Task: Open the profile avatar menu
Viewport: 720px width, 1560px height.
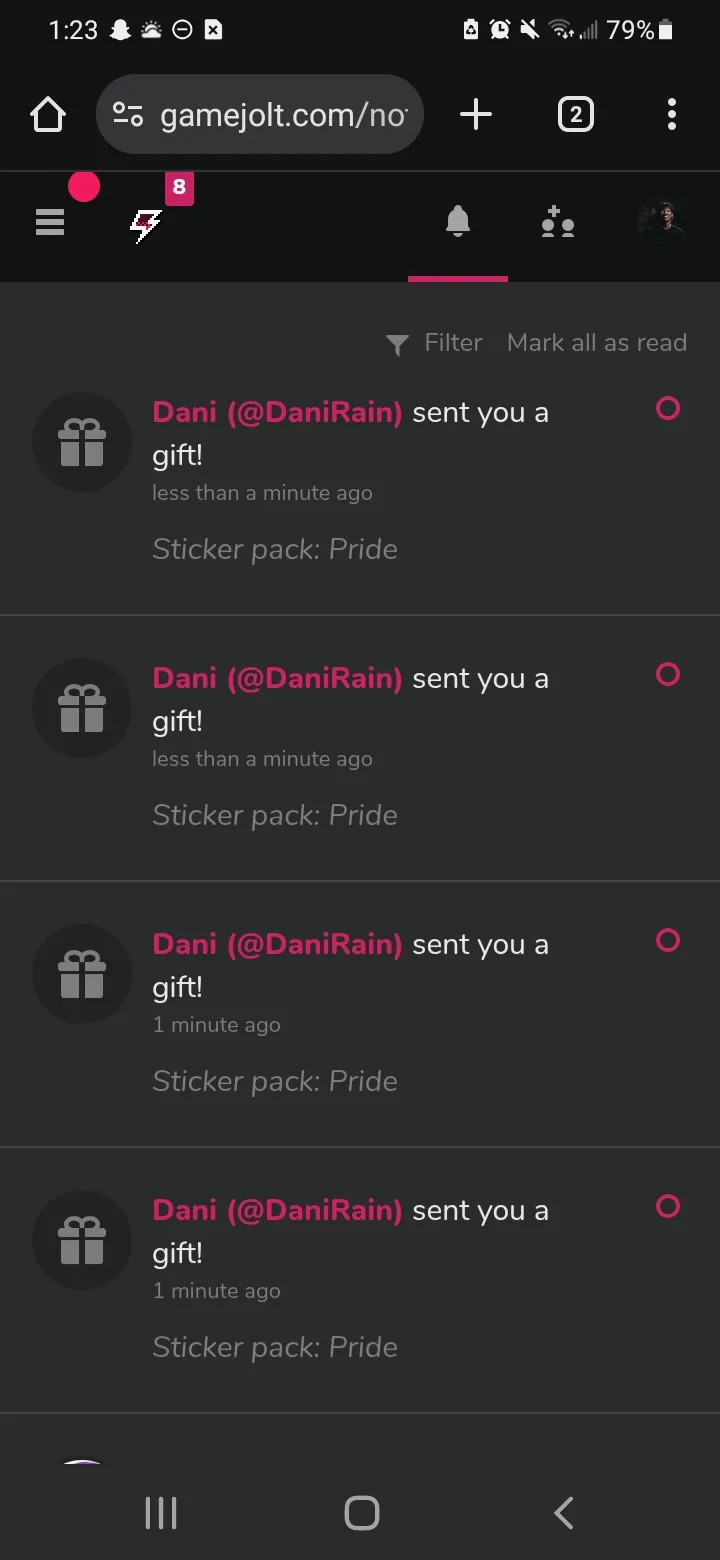Action: point(662,222)
